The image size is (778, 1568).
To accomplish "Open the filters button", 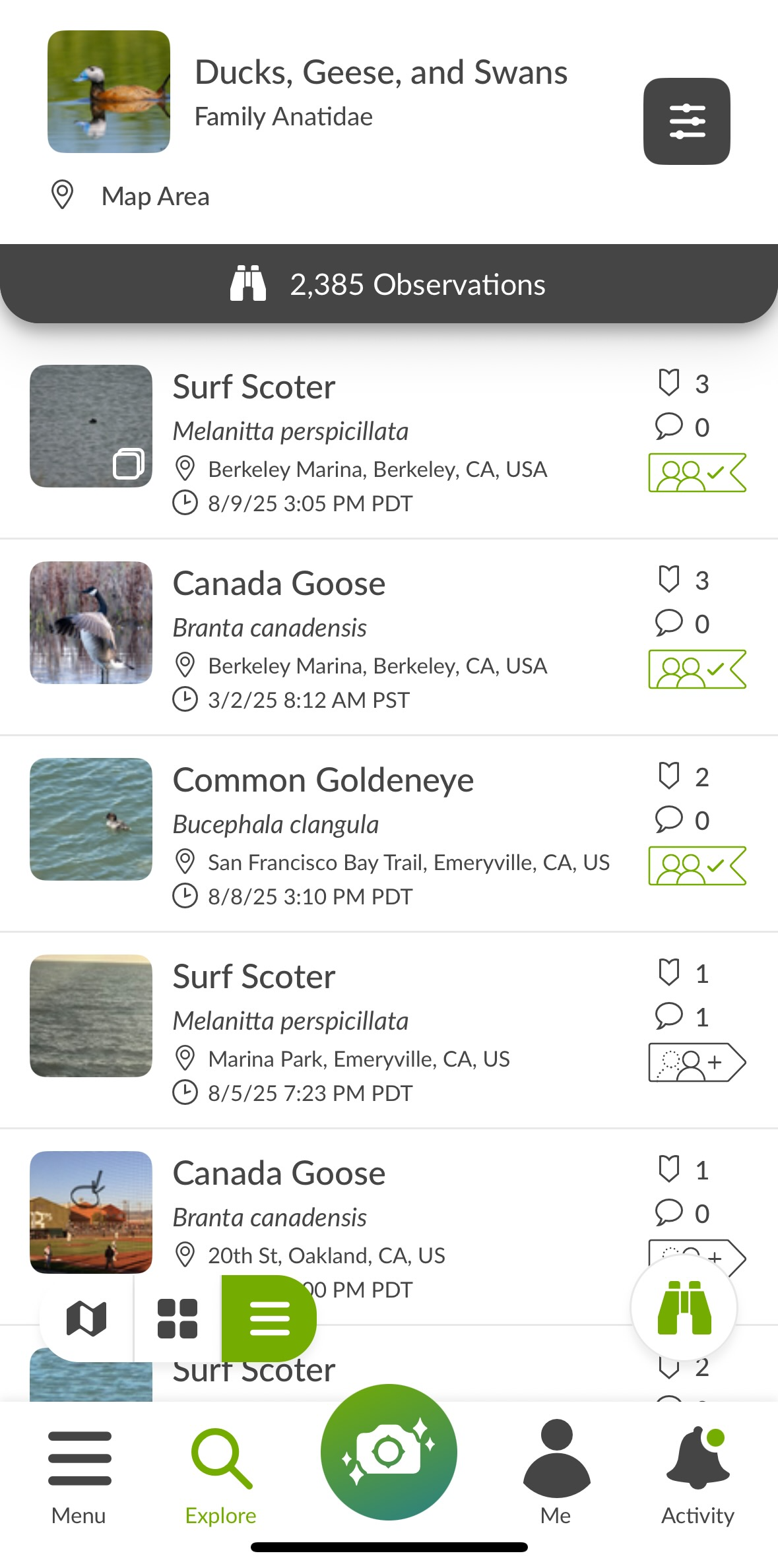I will click(x=686, y=121).
